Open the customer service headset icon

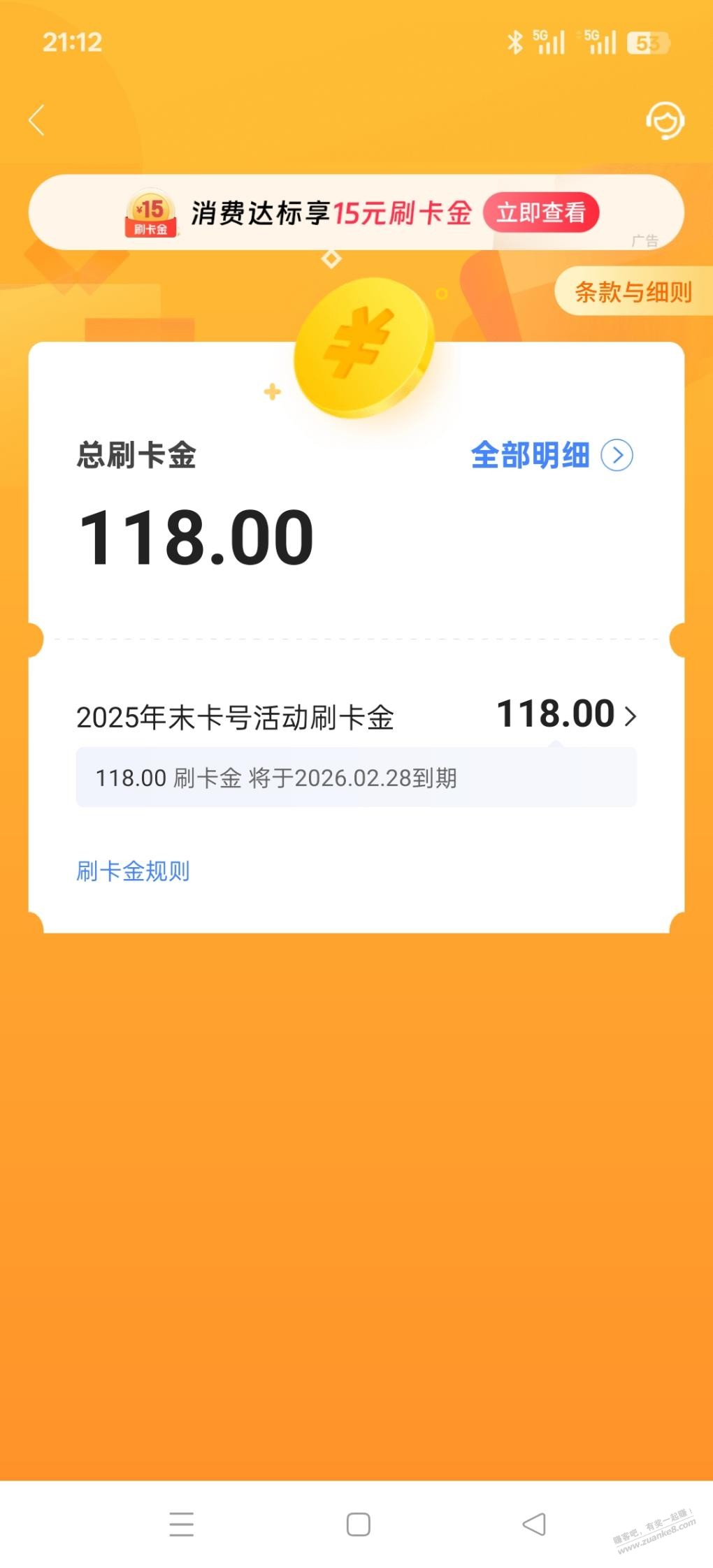coord(664,121)
